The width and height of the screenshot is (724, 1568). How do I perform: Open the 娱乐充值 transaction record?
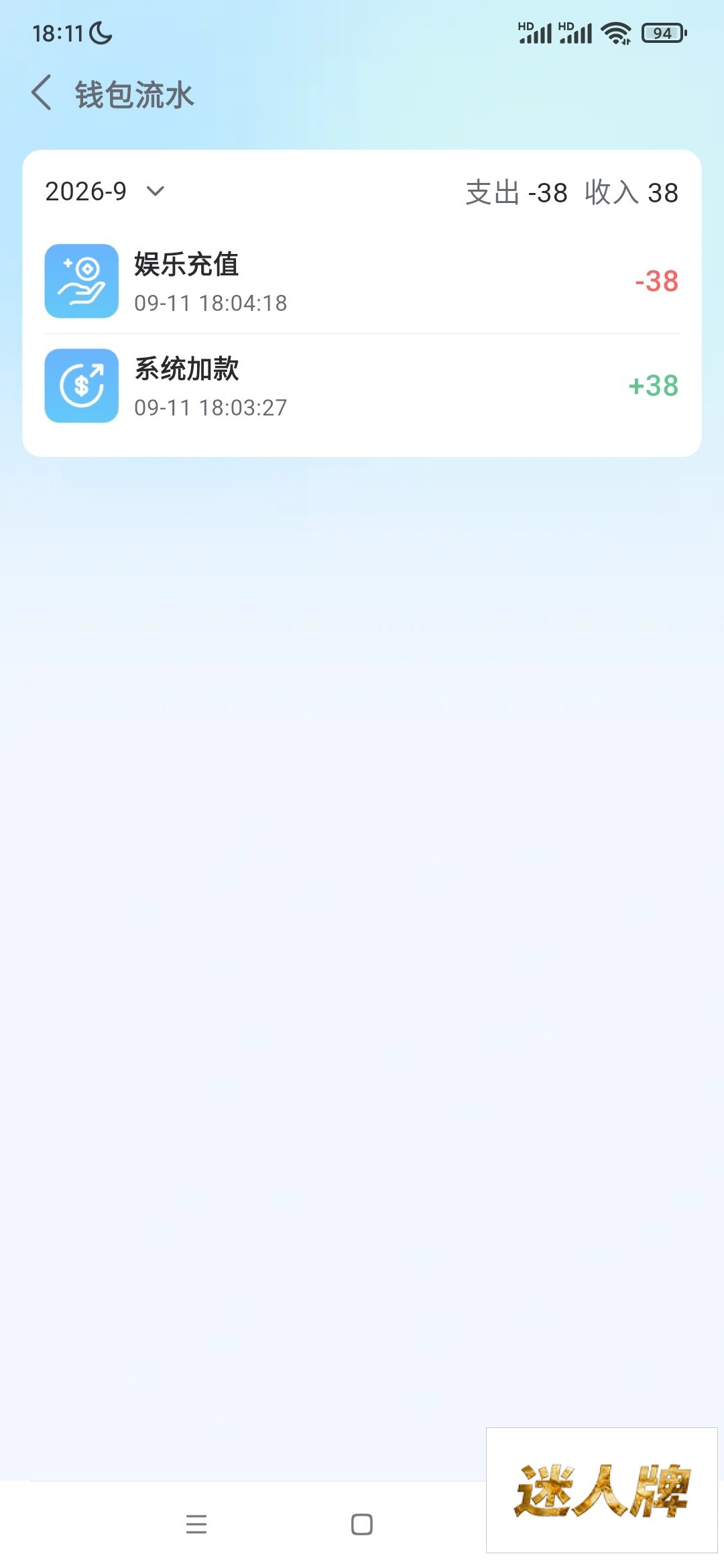362,281
